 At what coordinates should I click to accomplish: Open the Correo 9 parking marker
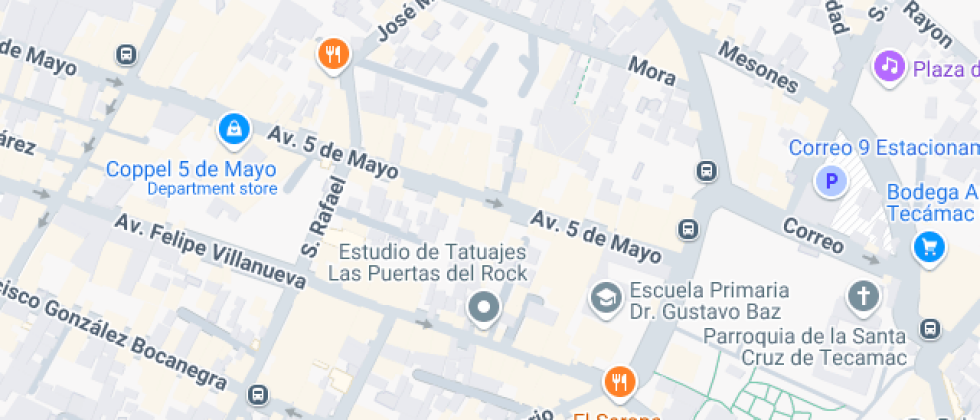click(829, 181)
